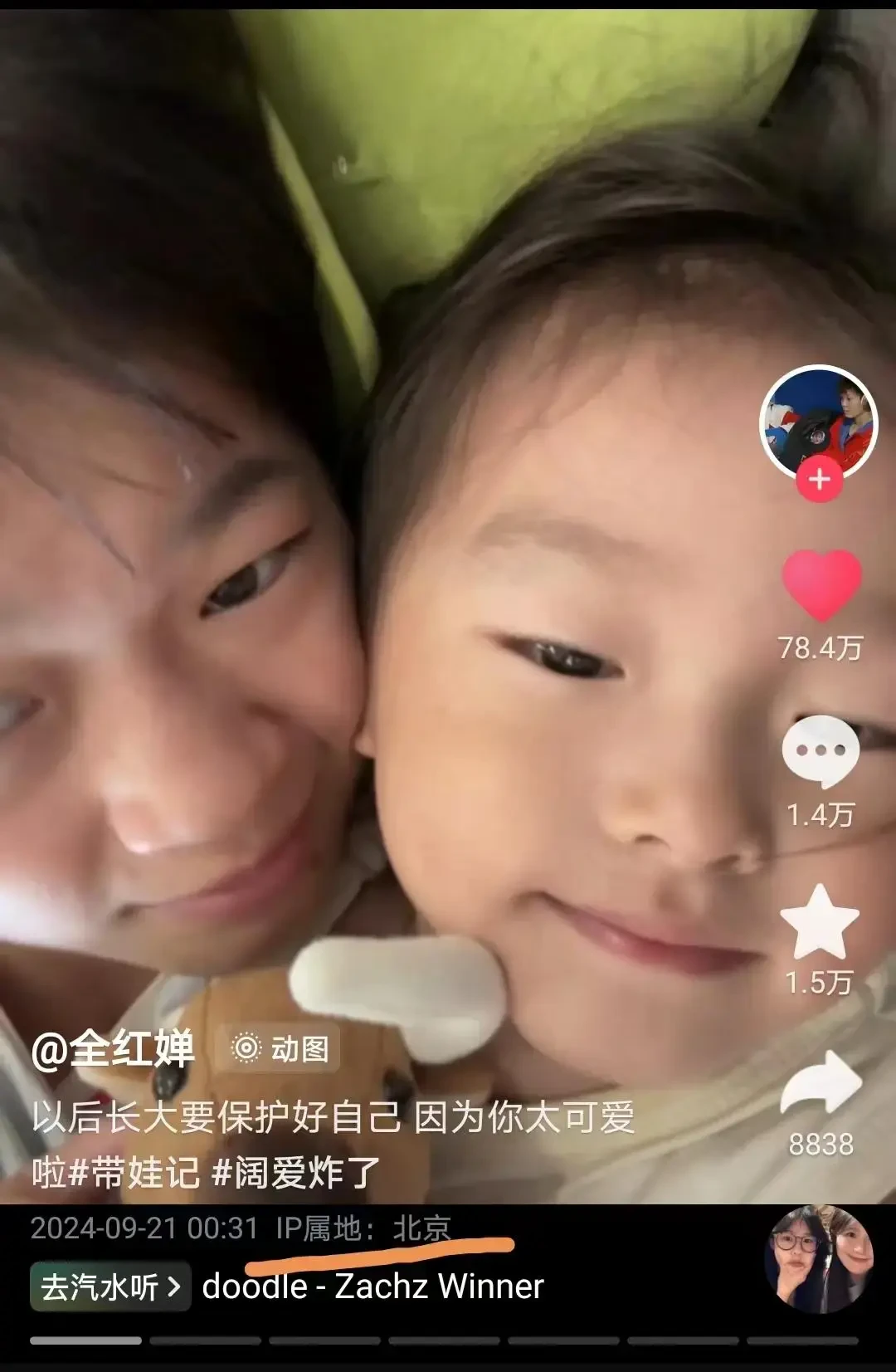
Task: Follow the user with the plus button
Action: [x=820, y=480]
